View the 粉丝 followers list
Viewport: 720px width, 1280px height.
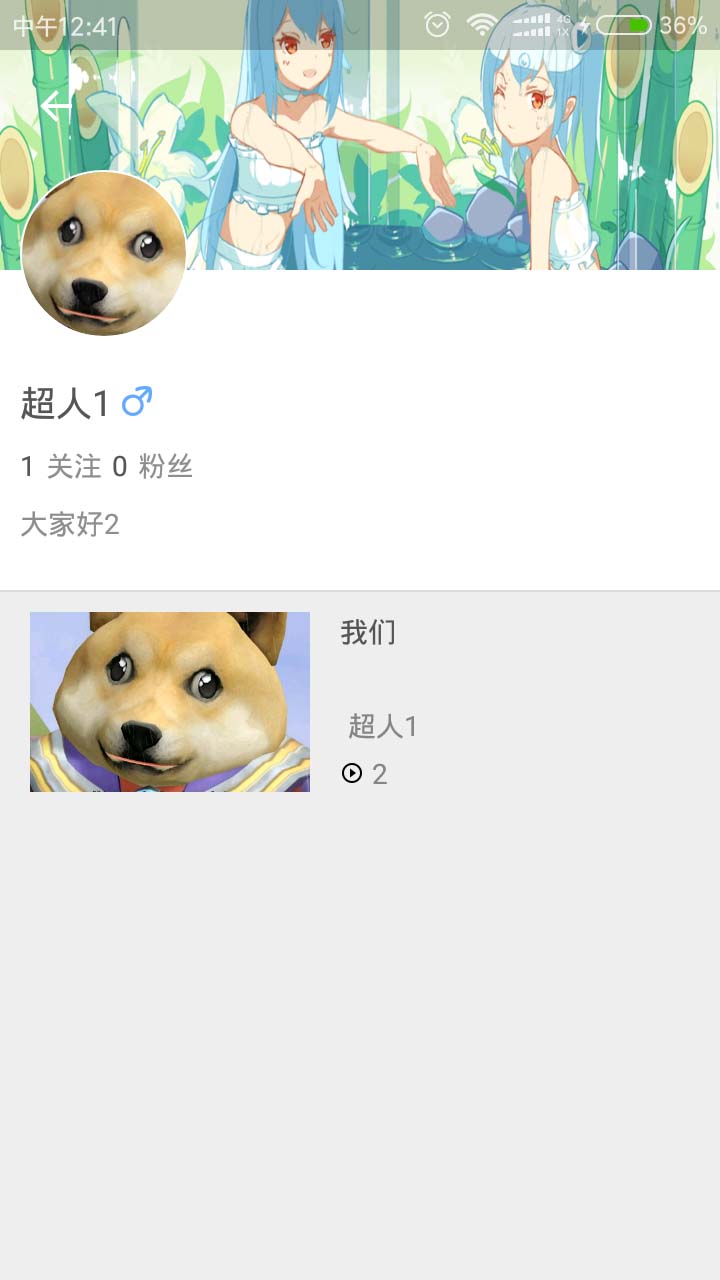coord(152,466)
